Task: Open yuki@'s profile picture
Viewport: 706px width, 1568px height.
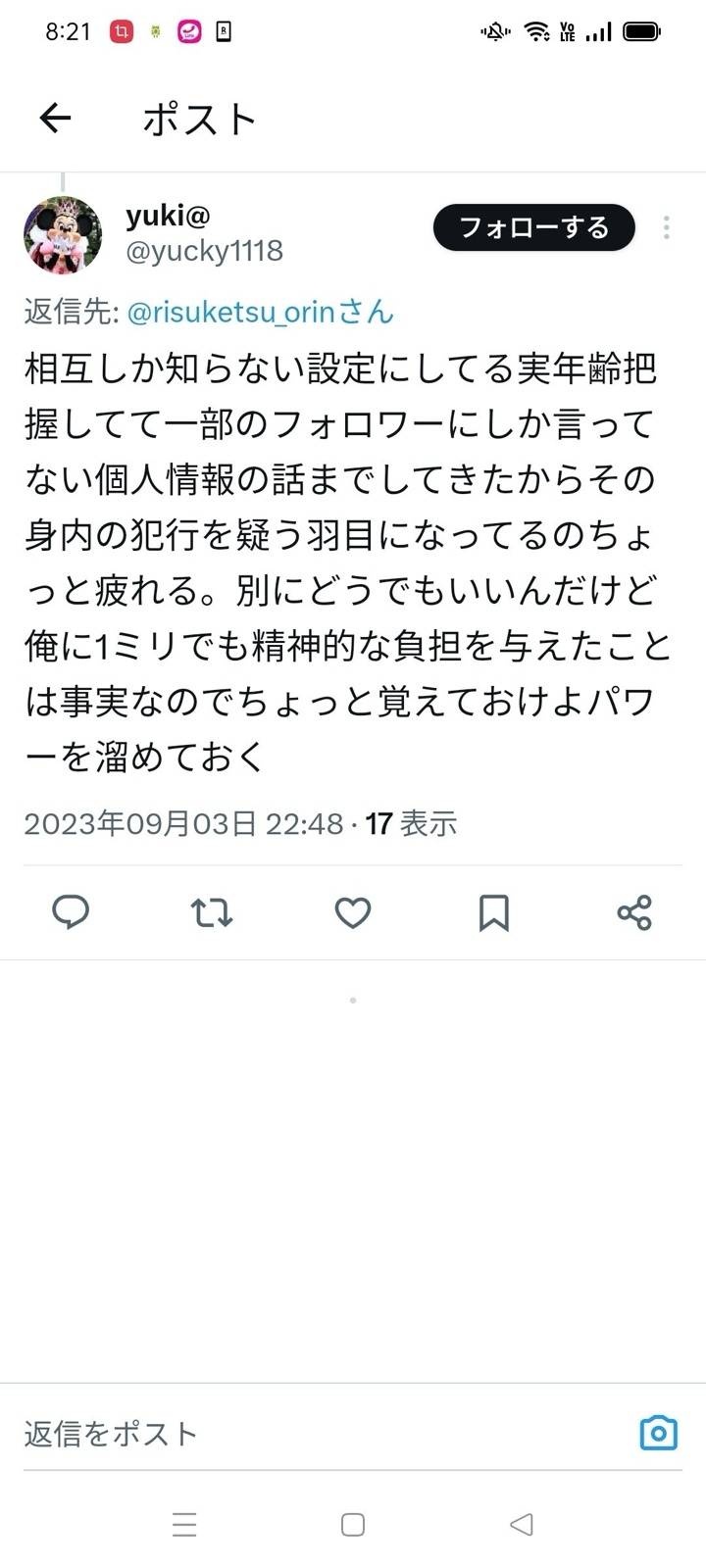Action: click(63, 234)
